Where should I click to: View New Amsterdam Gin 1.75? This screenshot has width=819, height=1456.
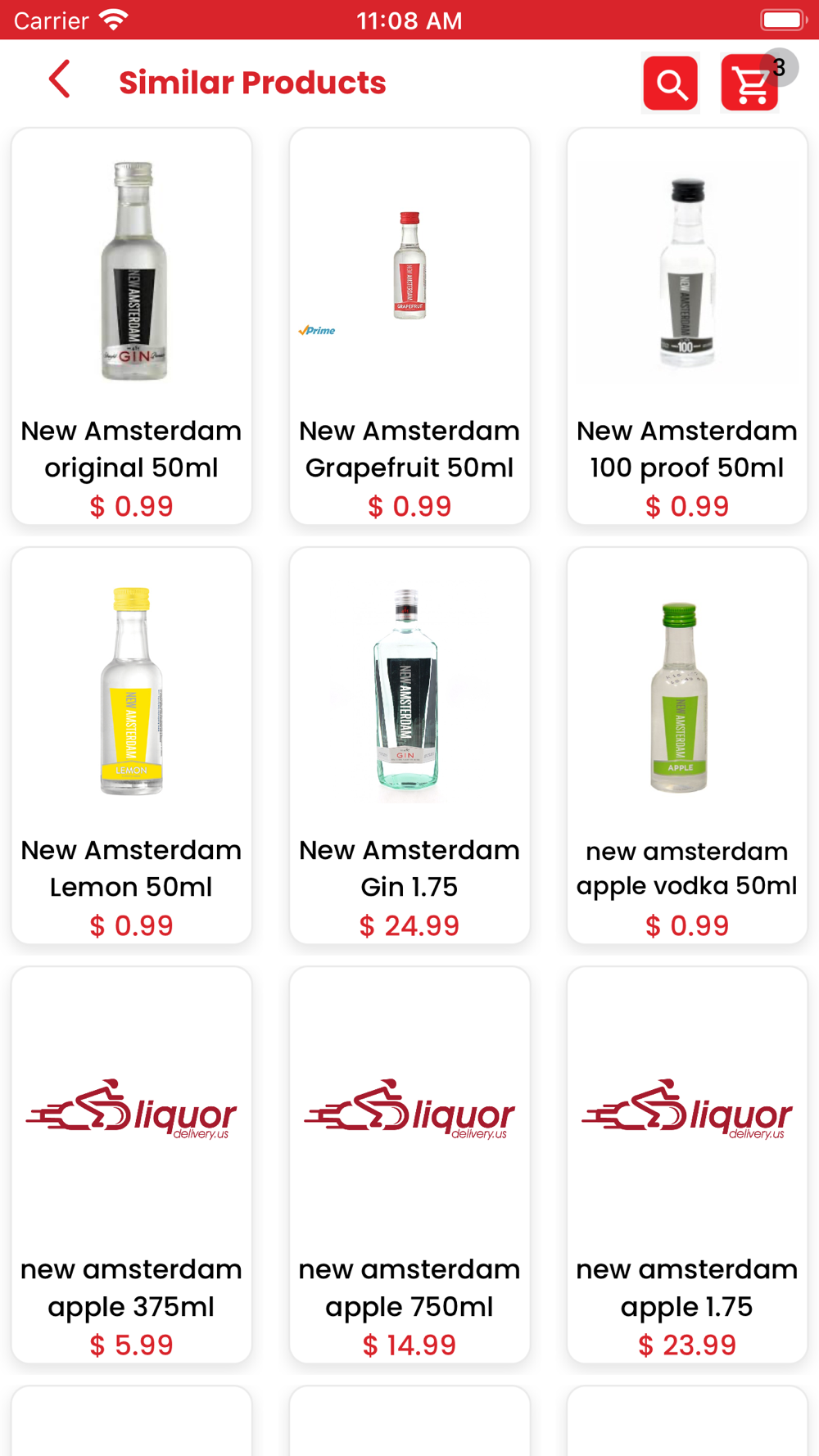tap(409, 745)
